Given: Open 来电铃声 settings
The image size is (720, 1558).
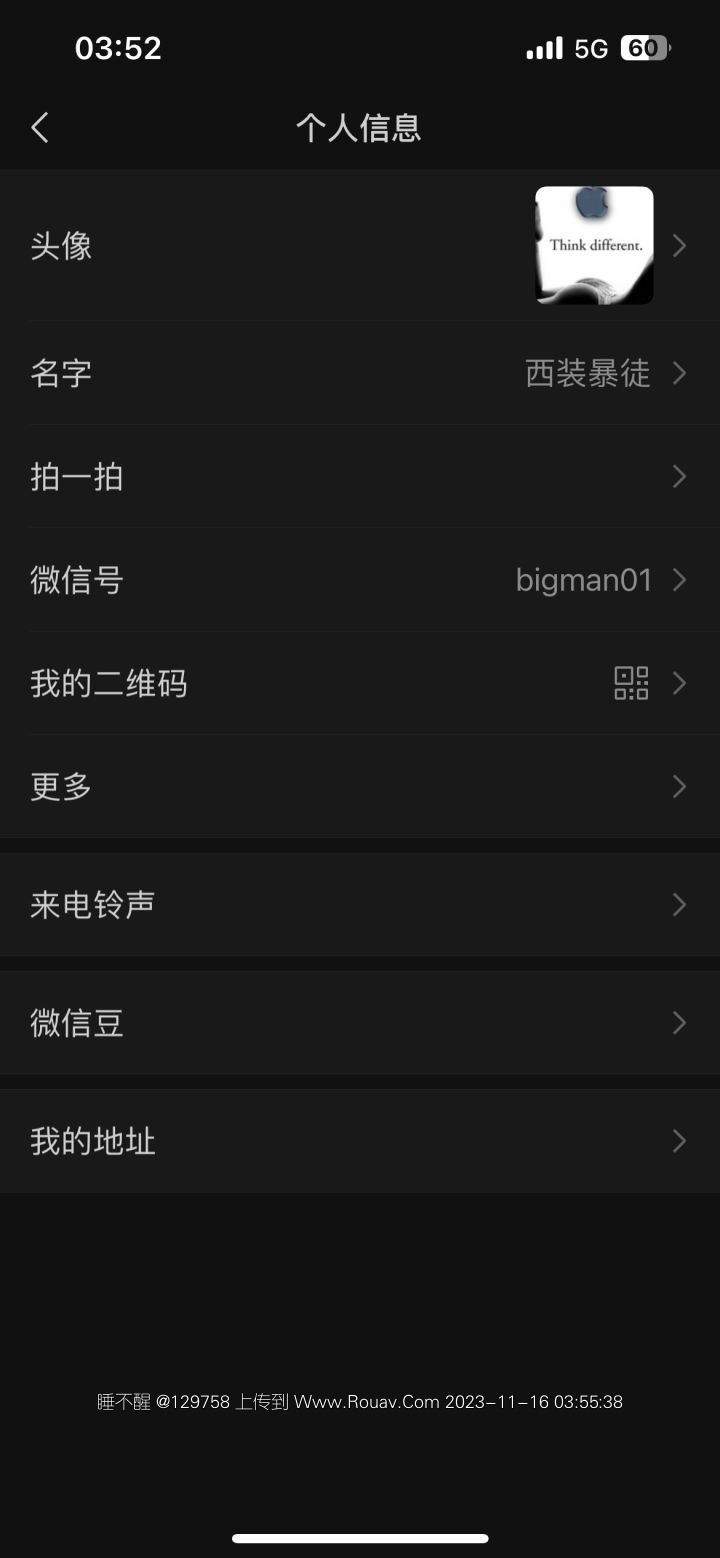Looking at the screenshot, I should (360, 905).
